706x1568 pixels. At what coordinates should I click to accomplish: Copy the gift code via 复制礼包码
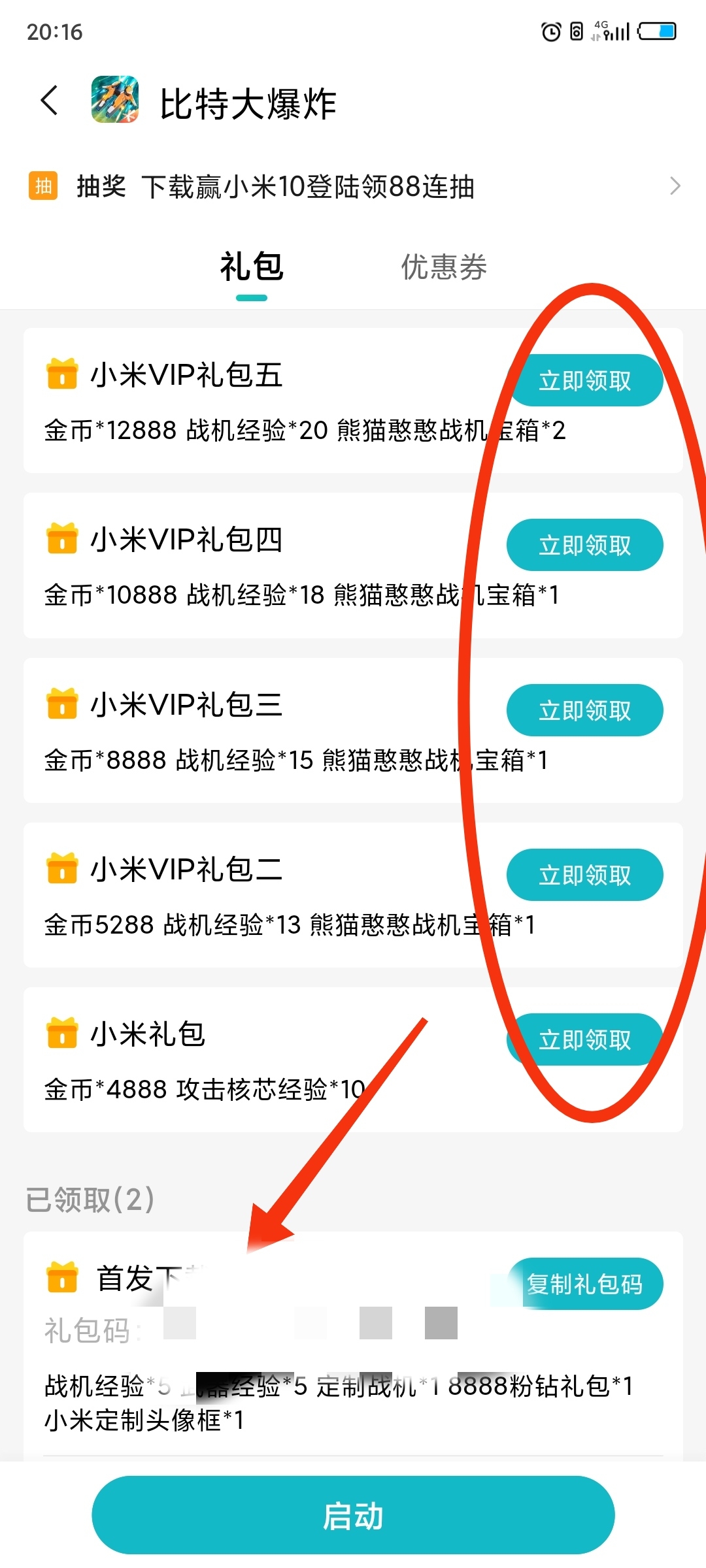point(584,1284)
